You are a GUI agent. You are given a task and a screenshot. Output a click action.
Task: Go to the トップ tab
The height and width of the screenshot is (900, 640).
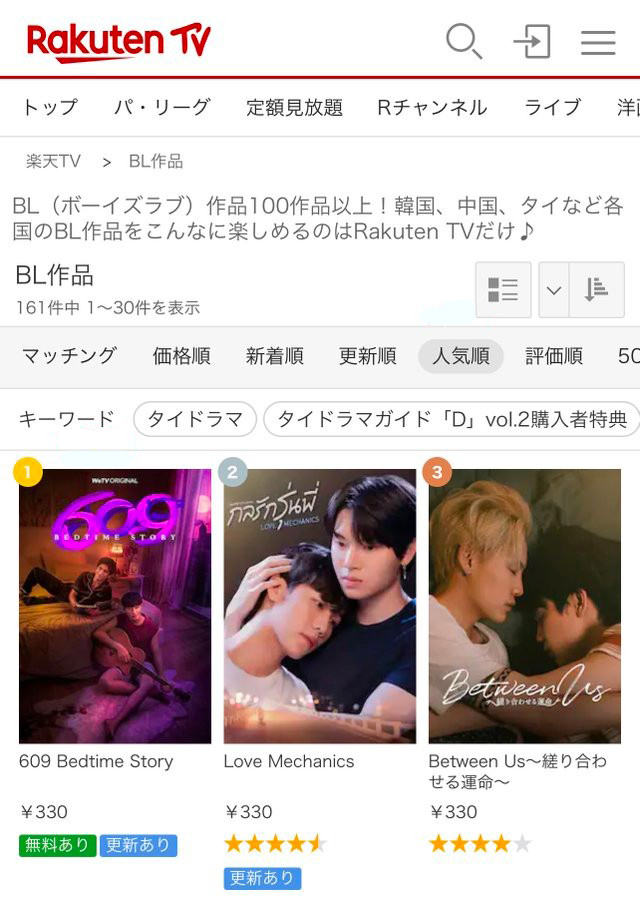pos(49,107)
